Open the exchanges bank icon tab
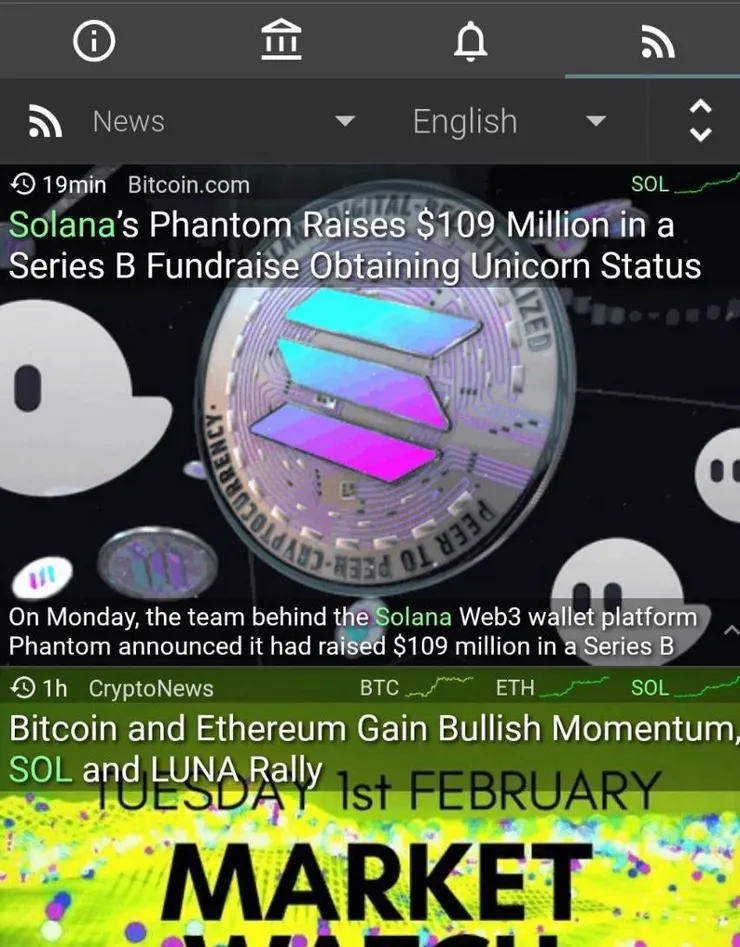The height and width of the screenshot is (947, 740). point(281,42)
